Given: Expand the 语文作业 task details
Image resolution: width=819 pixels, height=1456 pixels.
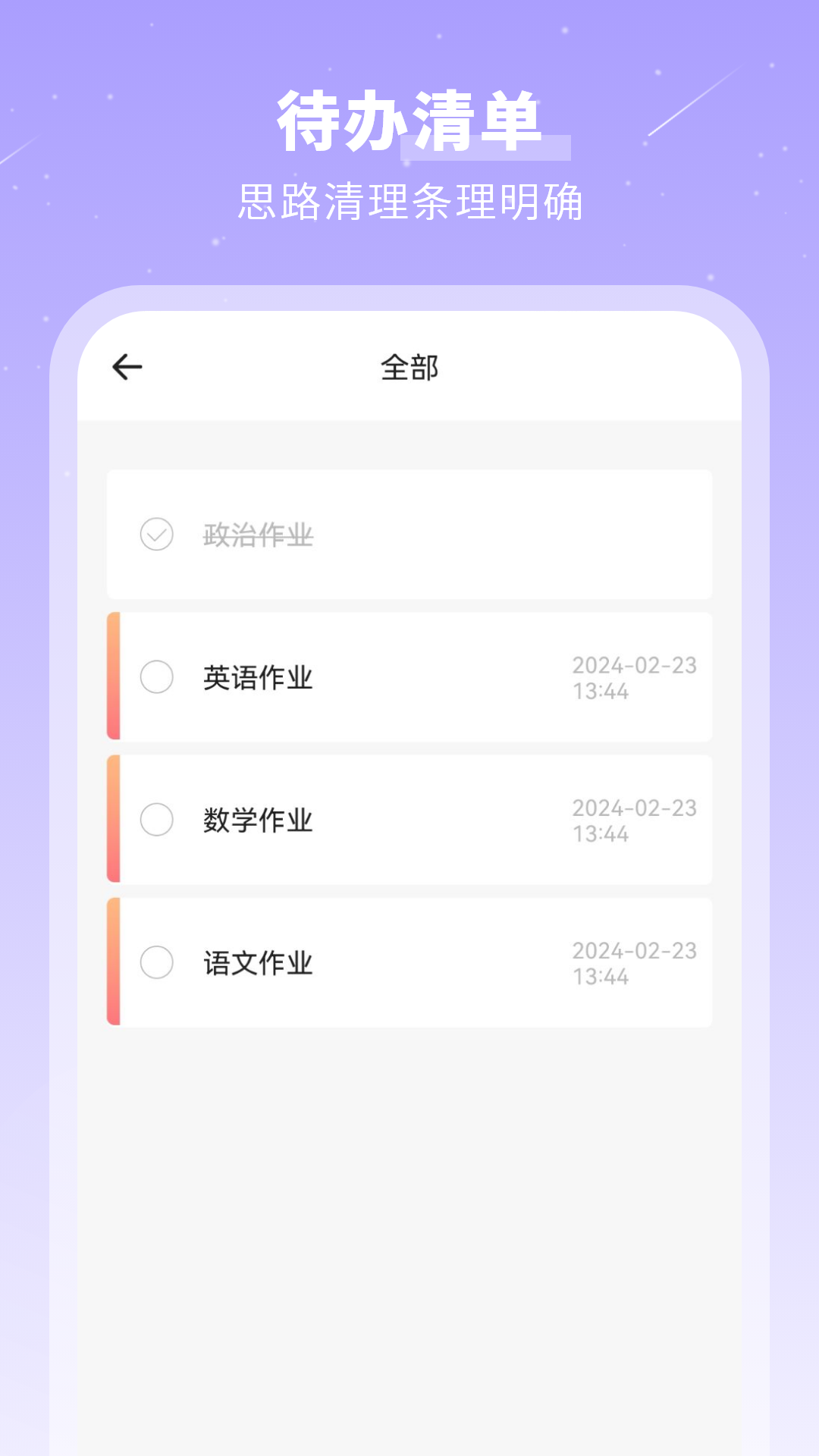Looking at the screenshot, I should [x=409, y=962].
